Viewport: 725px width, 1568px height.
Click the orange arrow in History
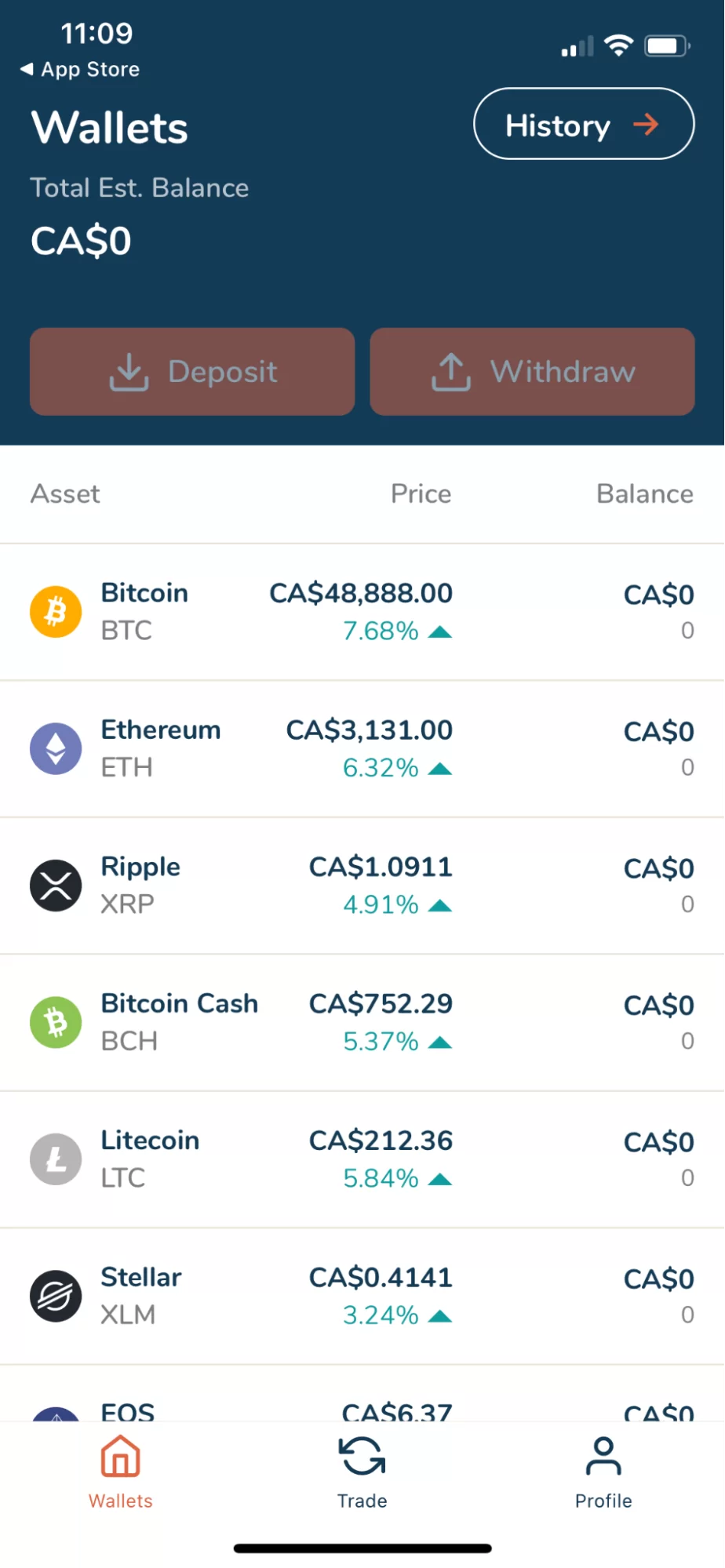tap(646, 124)
